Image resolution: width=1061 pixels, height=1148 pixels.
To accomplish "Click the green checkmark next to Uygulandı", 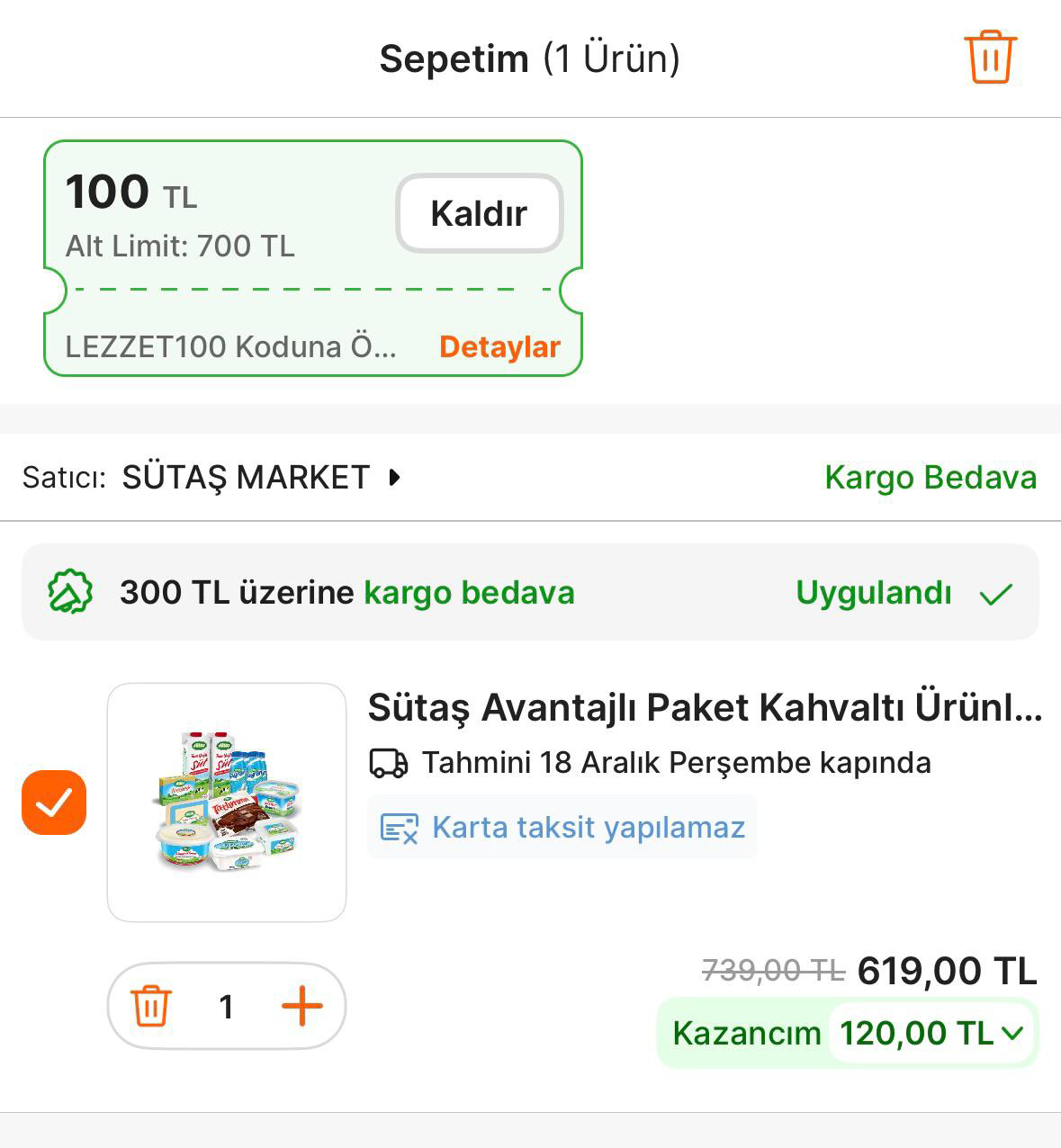I will [x=995, y=593].
